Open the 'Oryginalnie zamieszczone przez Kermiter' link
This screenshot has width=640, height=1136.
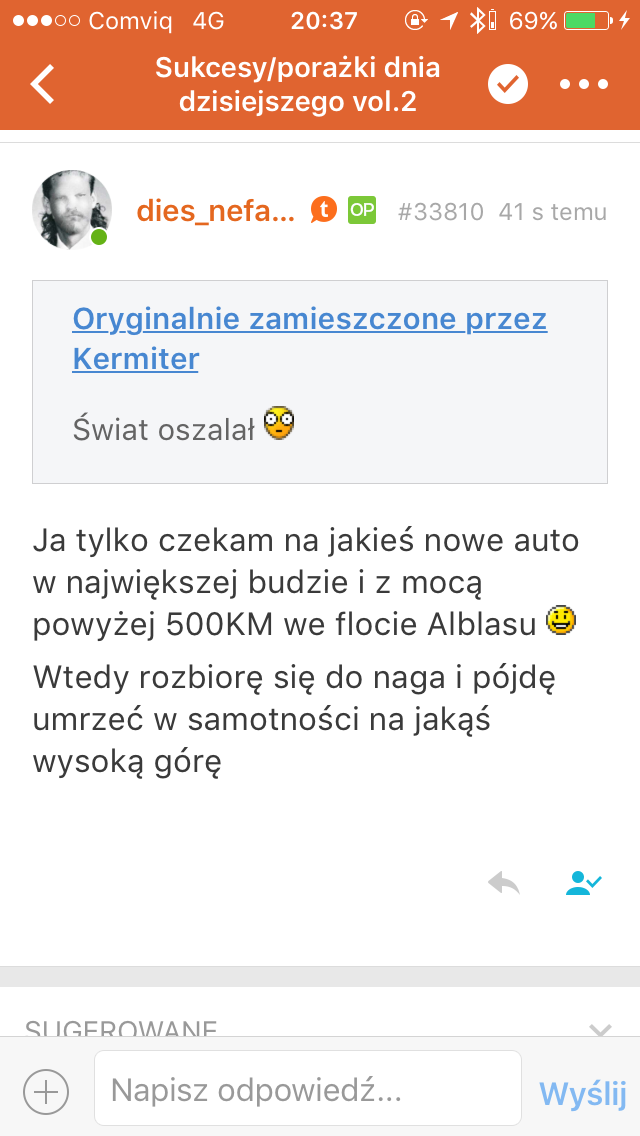[x=309, y=338]
